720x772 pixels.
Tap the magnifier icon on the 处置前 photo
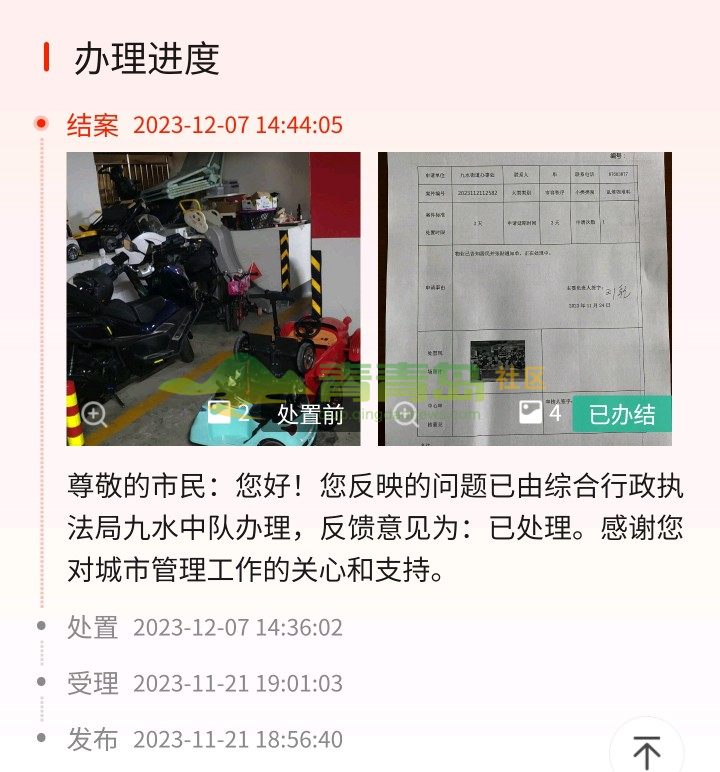[x=94, y=414]
